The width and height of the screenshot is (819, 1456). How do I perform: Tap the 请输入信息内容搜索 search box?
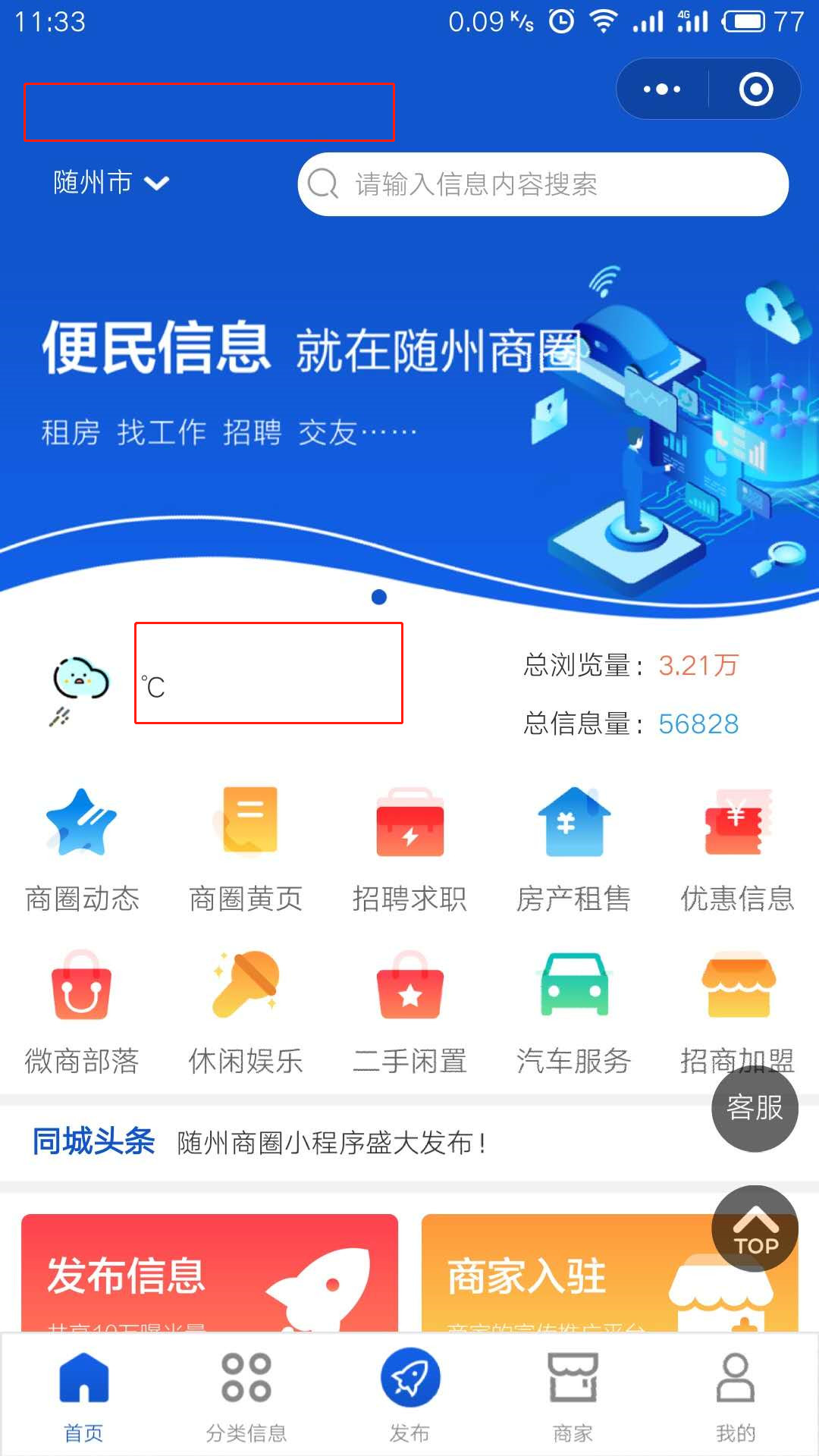click(x=543, y=184)
